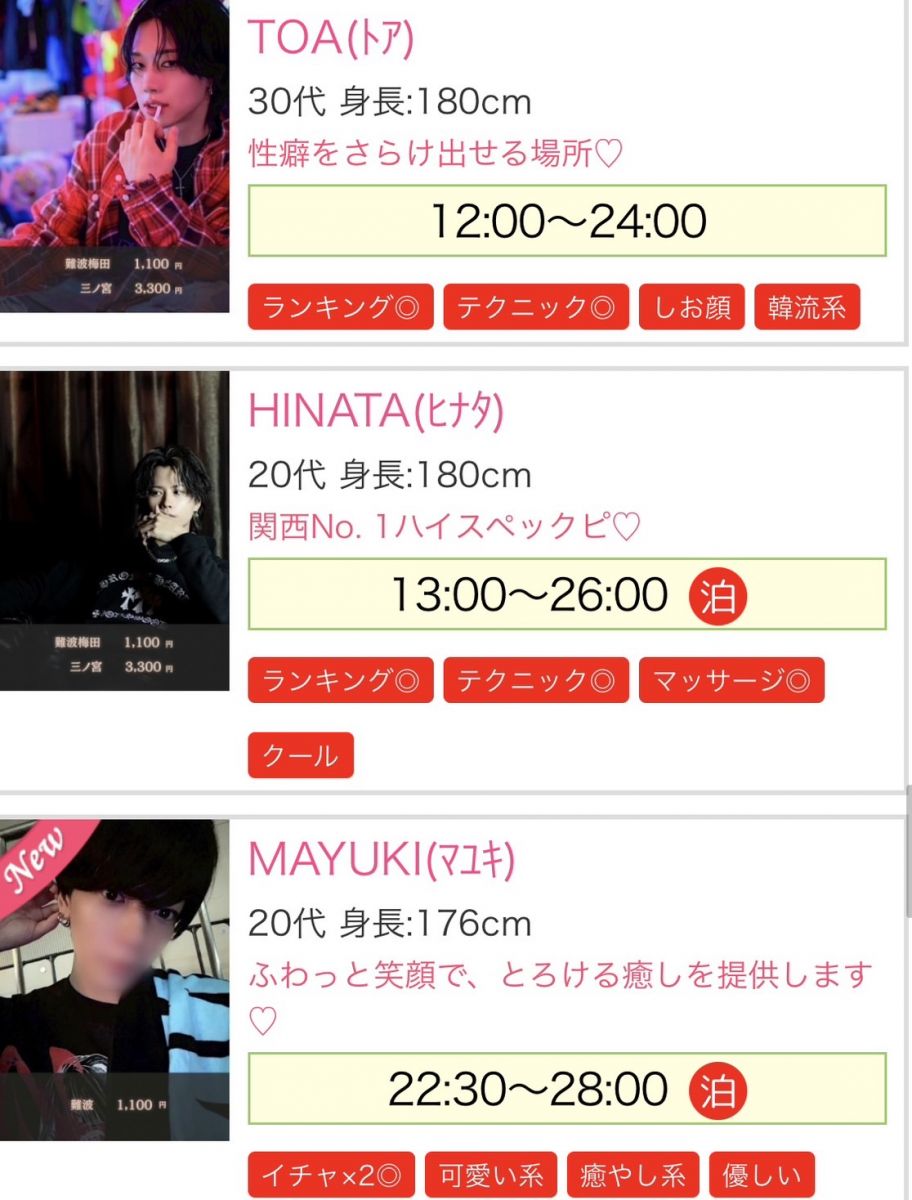Viewport: 912px width, 1200px height.
Task: Tap the 優しい tag
Action: (x=762, y=1174)
